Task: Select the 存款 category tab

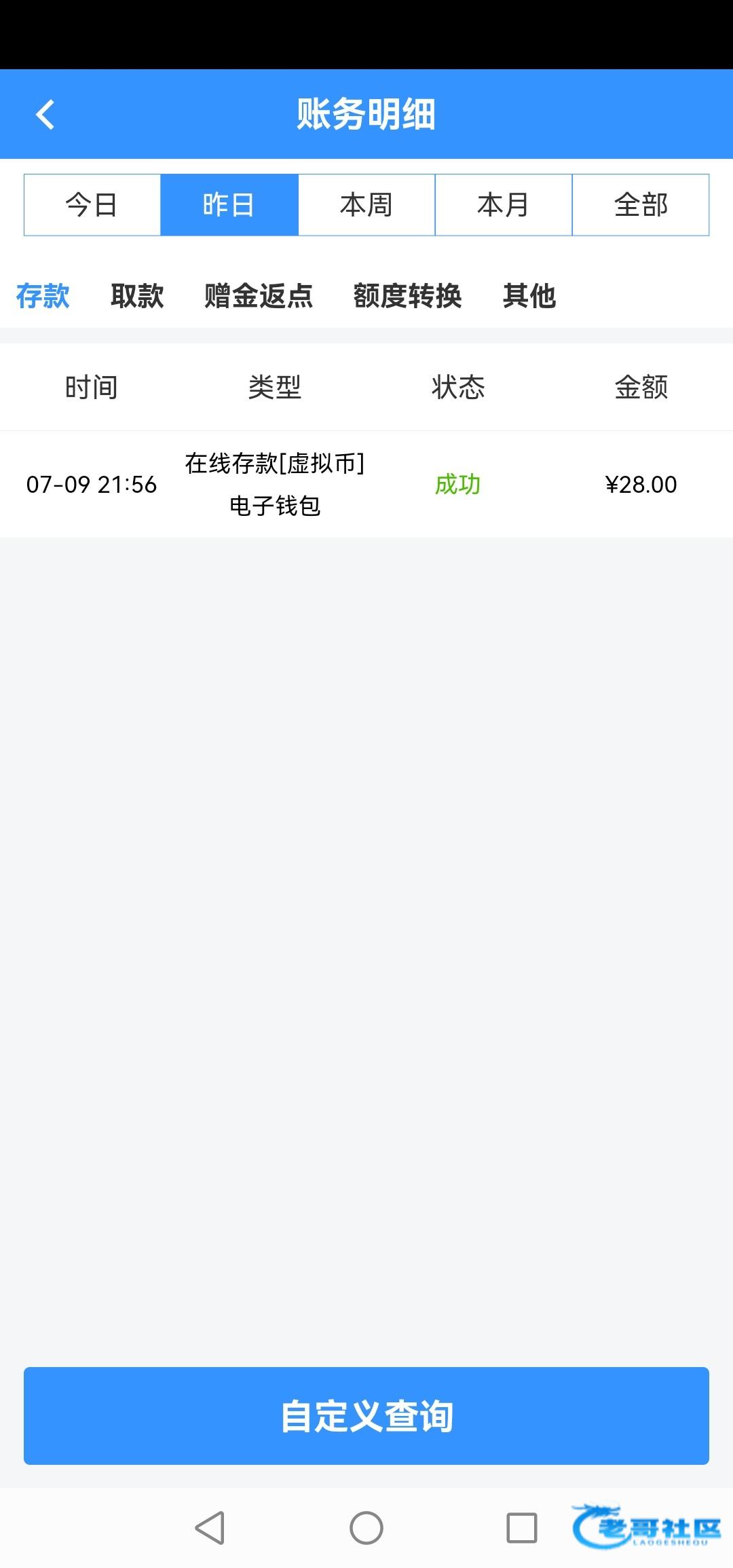Action: click(x=43, y=296)
